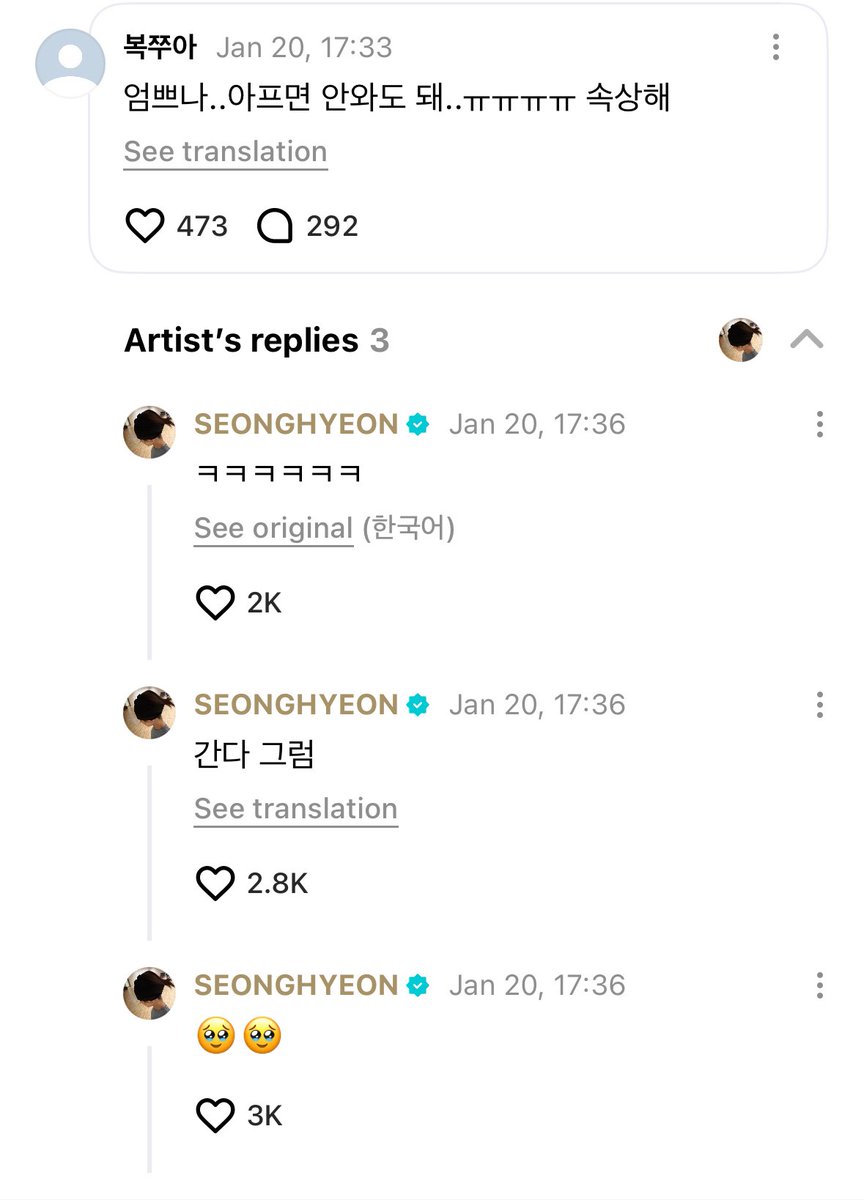This screenshot has width=864, height=1200.
Task: Open 복쭈아's profile avatar
Action: tap(70, 62)
